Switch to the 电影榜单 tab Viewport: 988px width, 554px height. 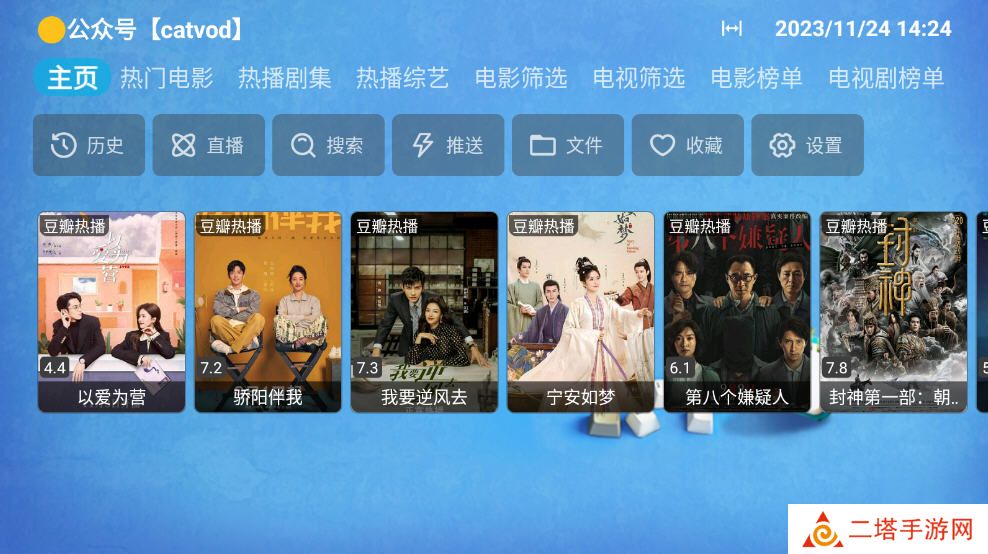click(x=756, y=78)
